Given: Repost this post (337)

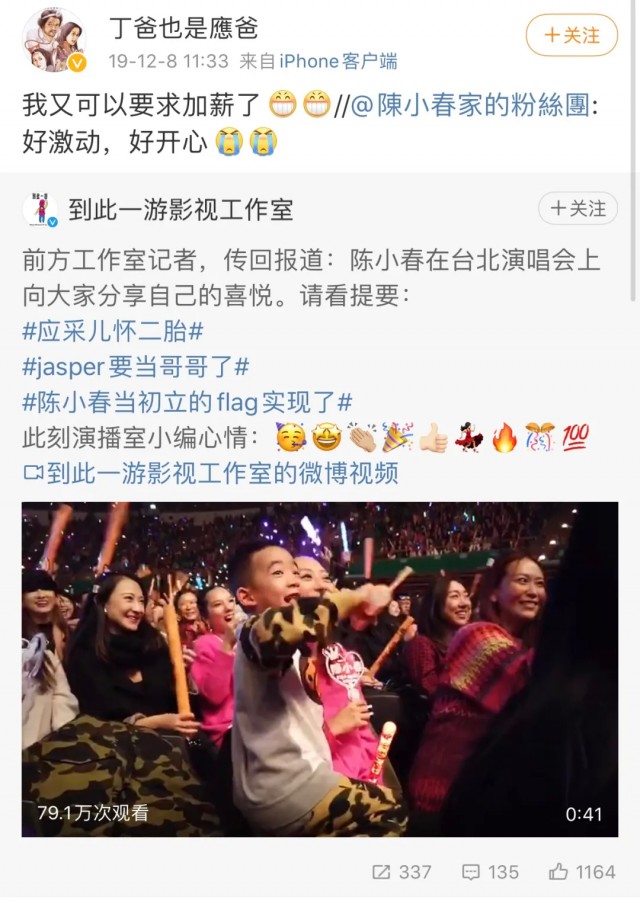Looking at the screenshot, I should coord(401,872).
